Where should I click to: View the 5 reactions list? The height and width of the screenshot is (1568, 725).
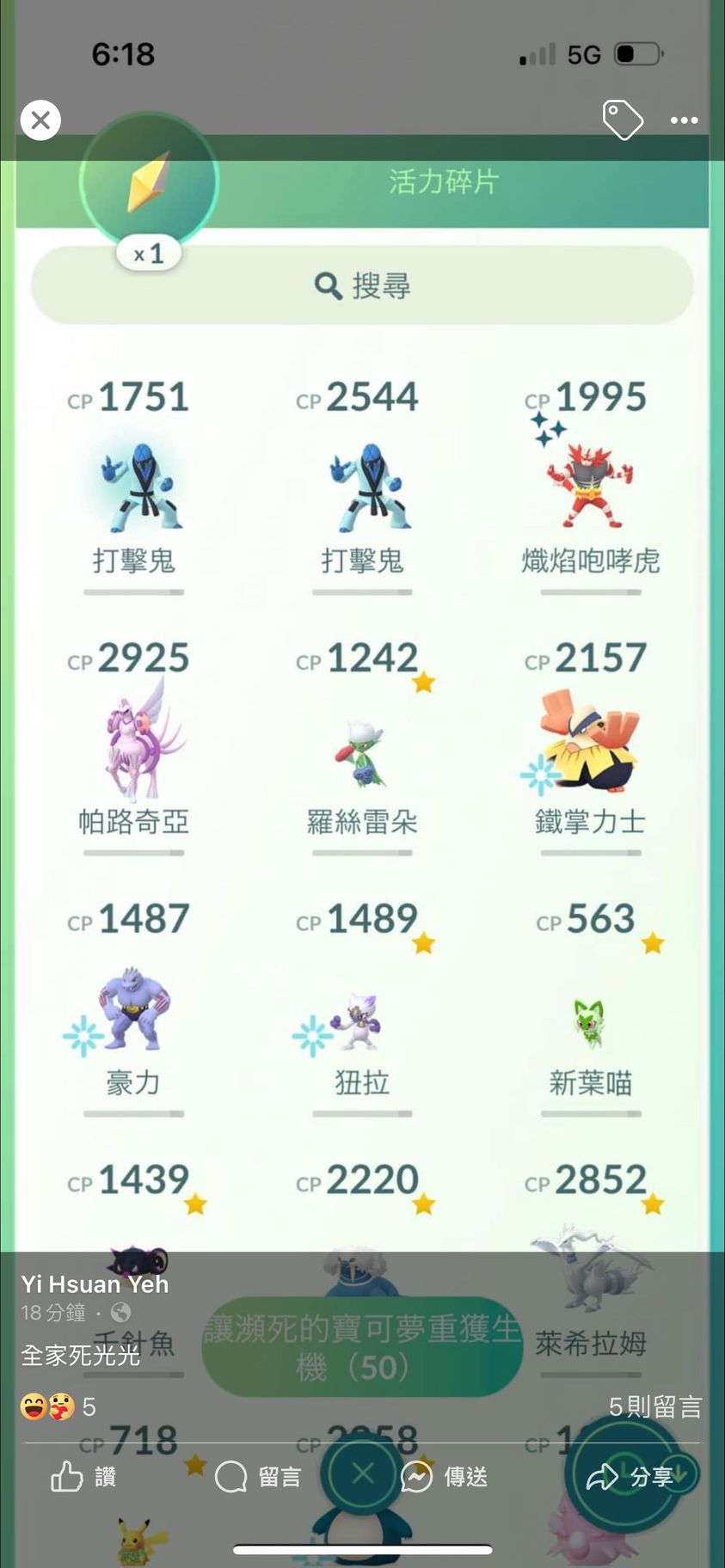[x=58, y=1407]
